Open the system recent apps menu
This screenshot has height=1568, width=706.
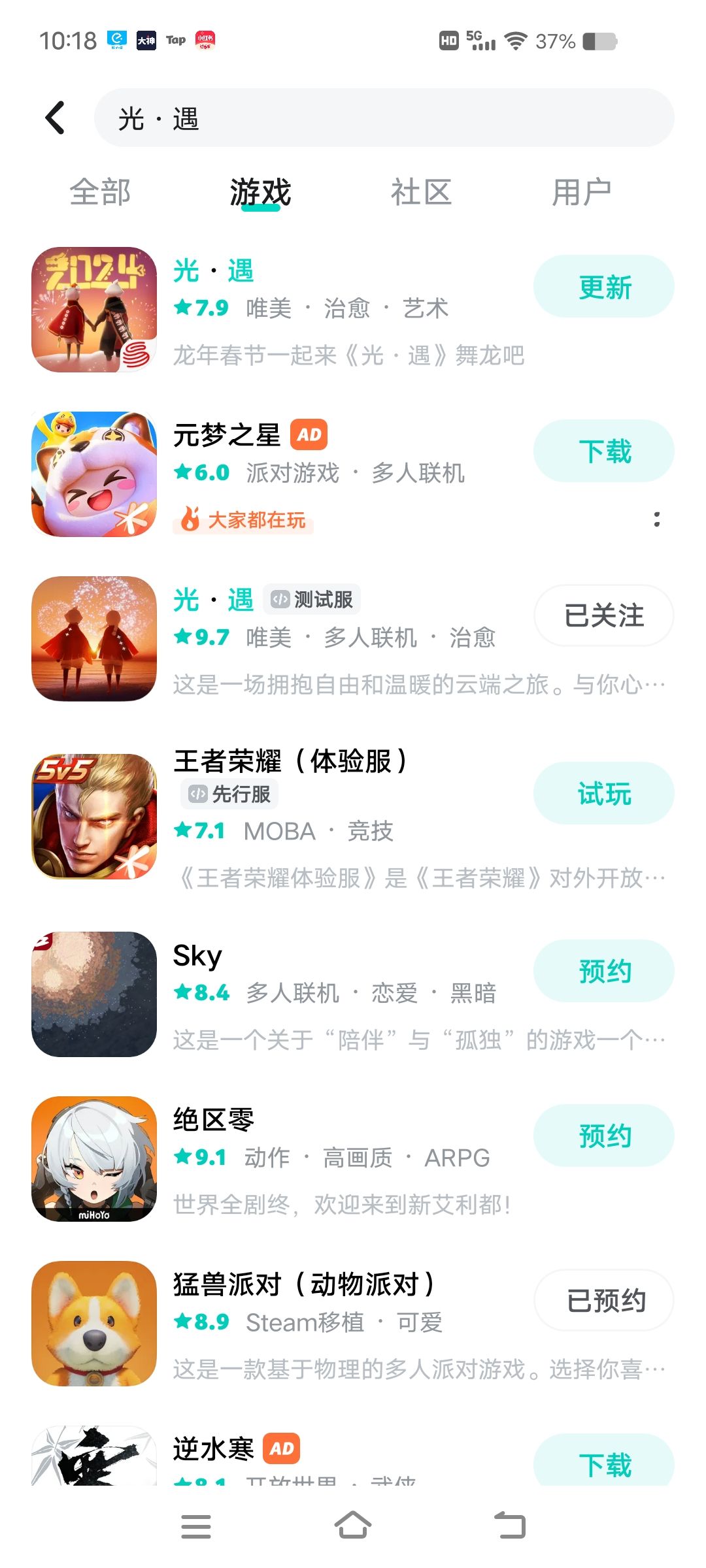click(195, 1526)
